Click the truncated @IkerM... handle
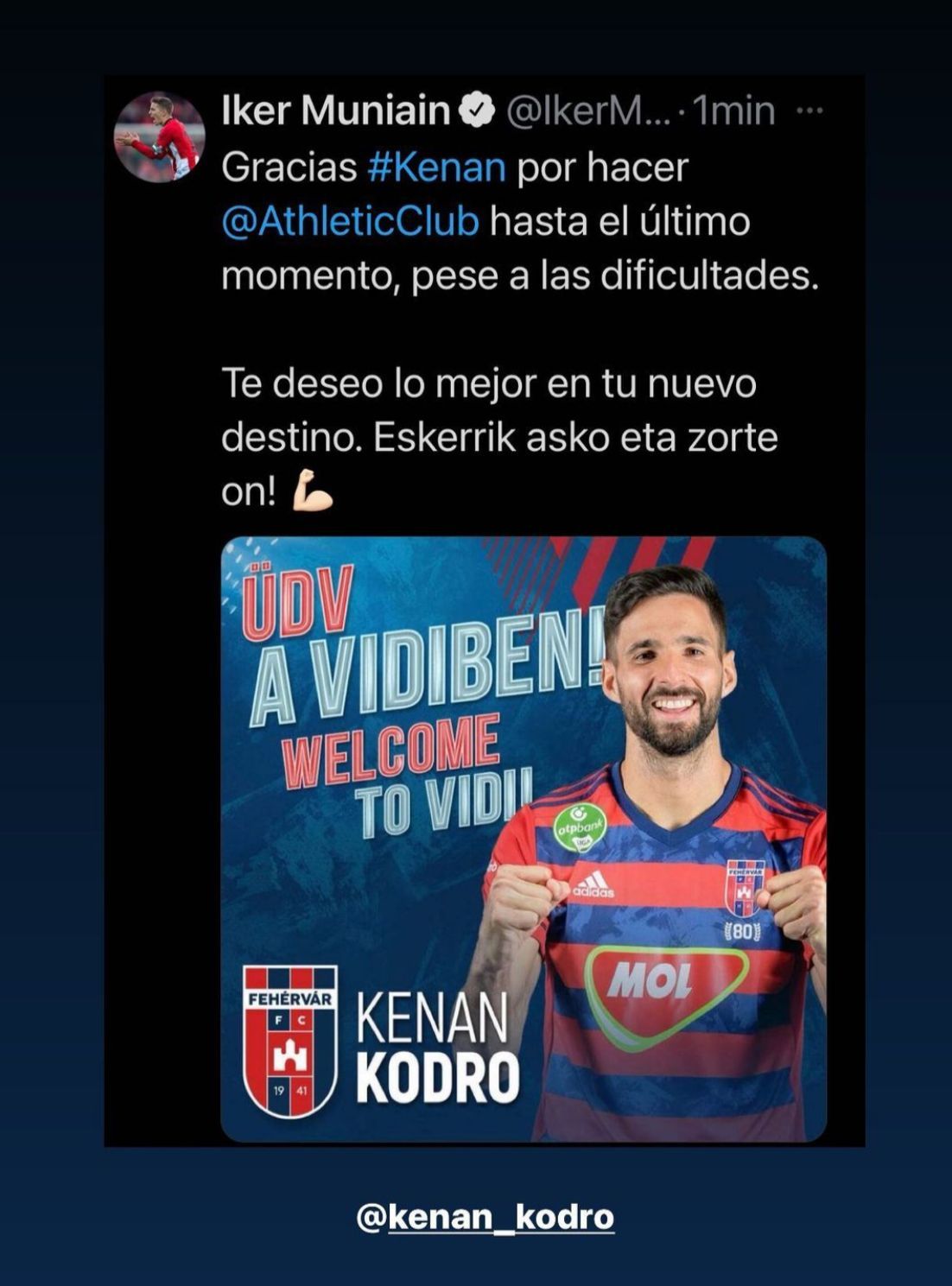The image size is (952, 1286). [583, 111]
